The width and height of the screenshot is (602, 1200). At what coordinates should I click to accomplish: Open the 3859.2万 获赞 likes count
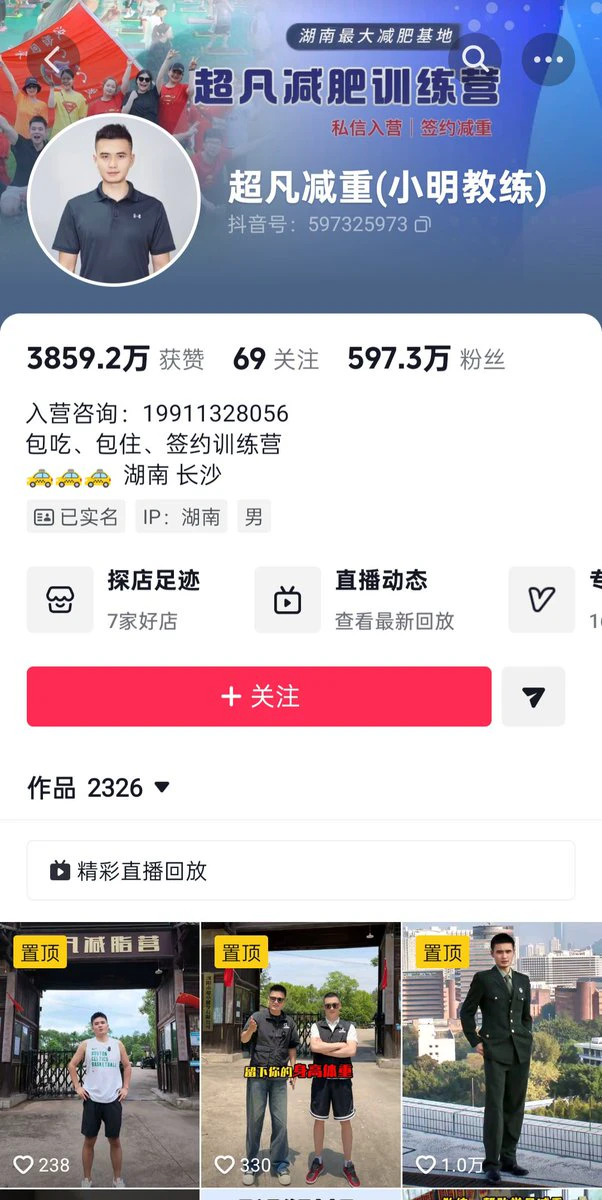pos(115,359)
